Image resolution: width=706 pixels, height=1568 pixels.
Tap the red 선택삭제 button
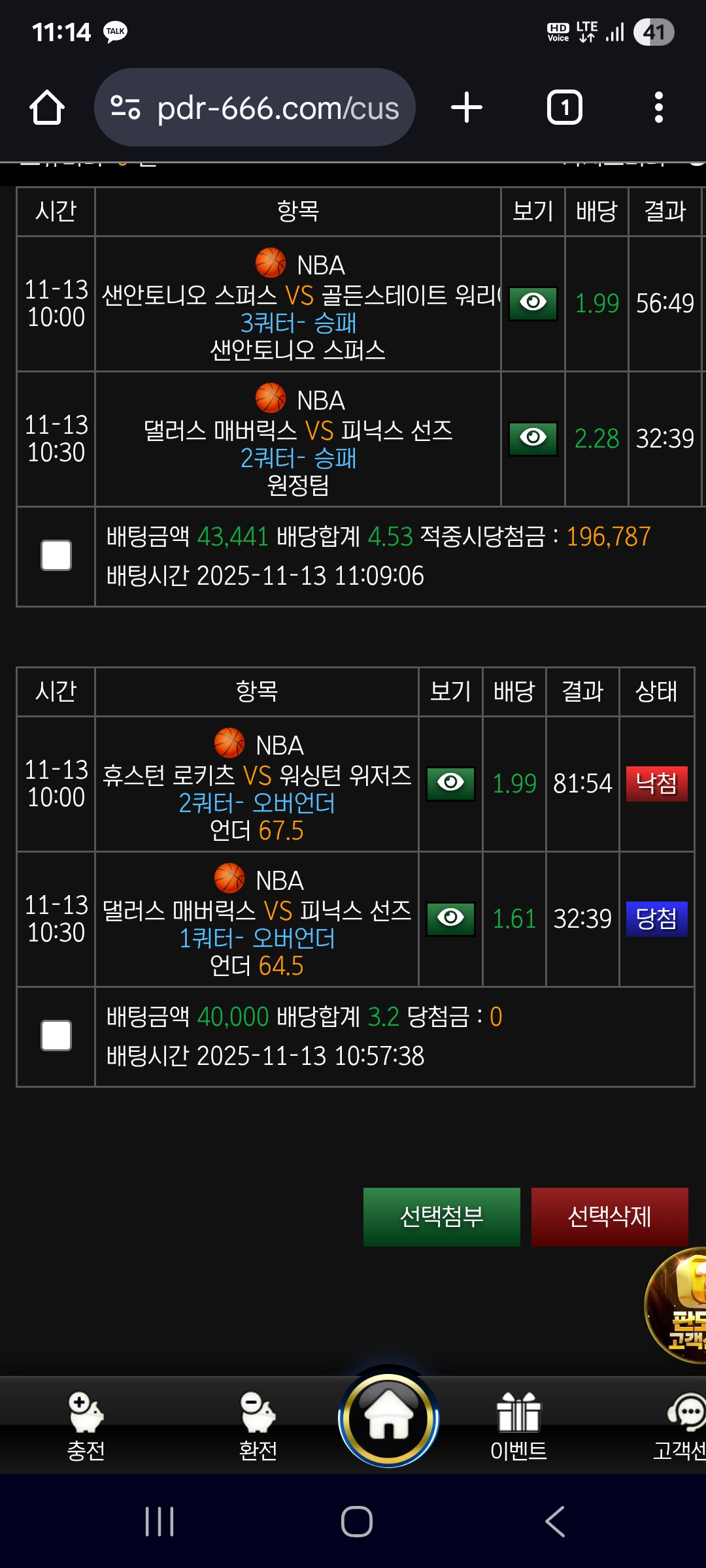(x=609, y=1217)
